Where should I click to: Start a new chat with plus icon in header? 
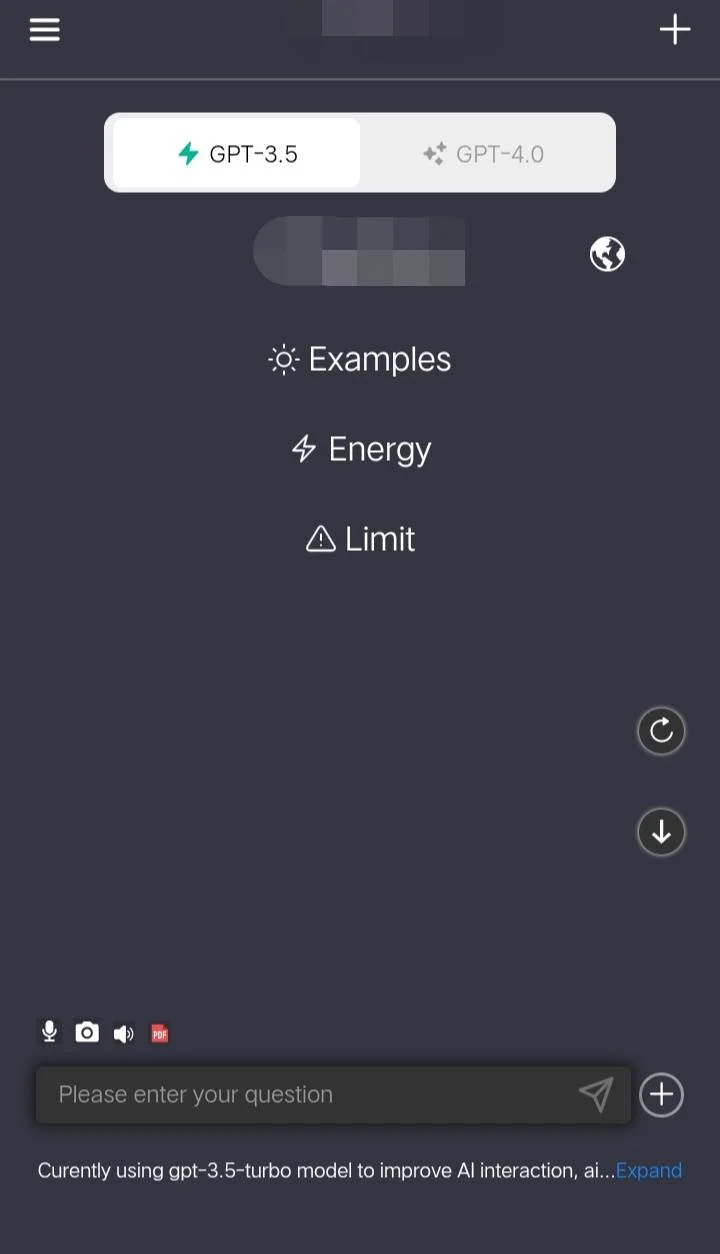(675, 29)
